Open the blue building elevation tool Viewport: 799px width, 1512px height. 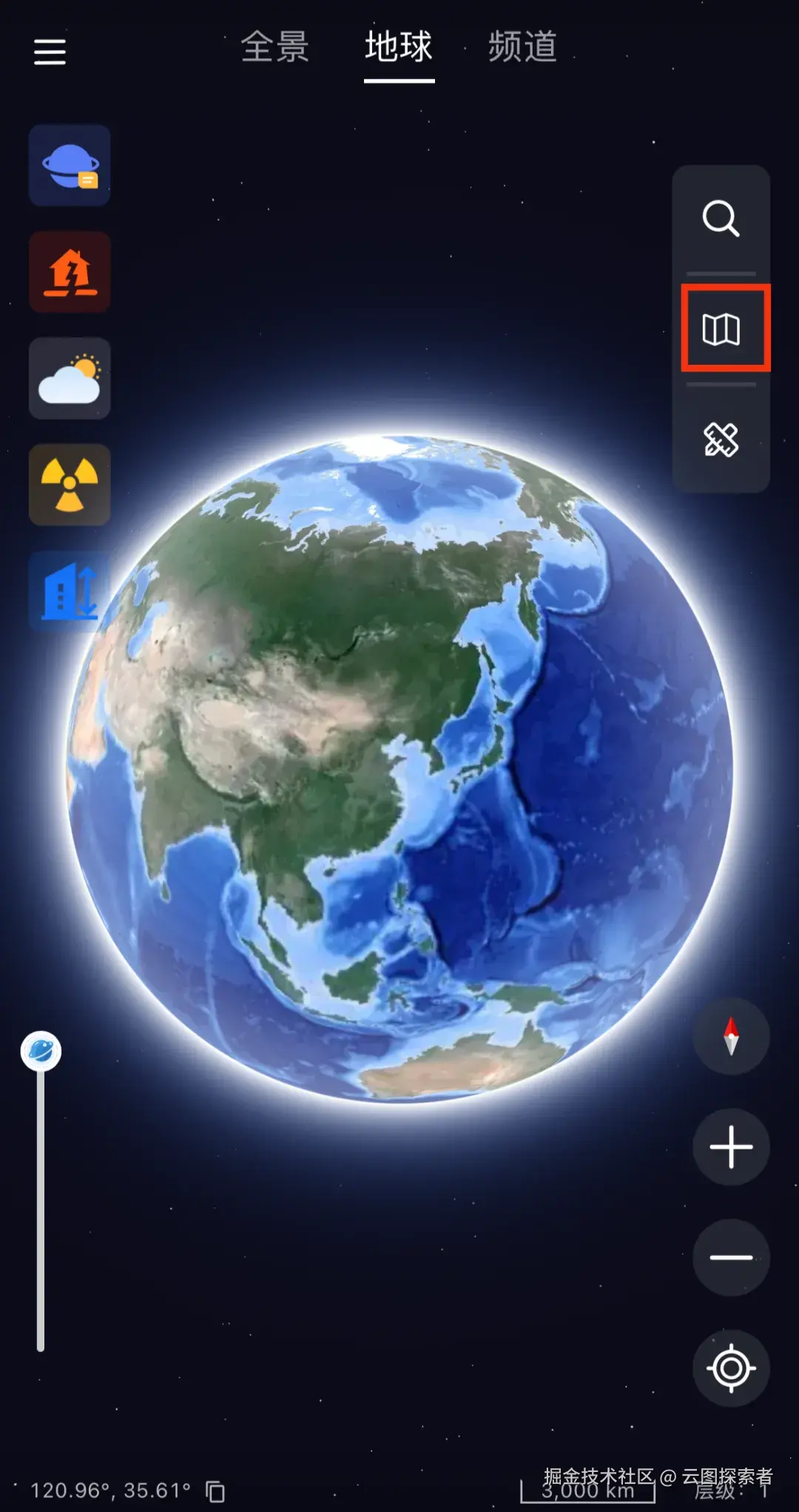pyautogui.click(x=70, y=591)
